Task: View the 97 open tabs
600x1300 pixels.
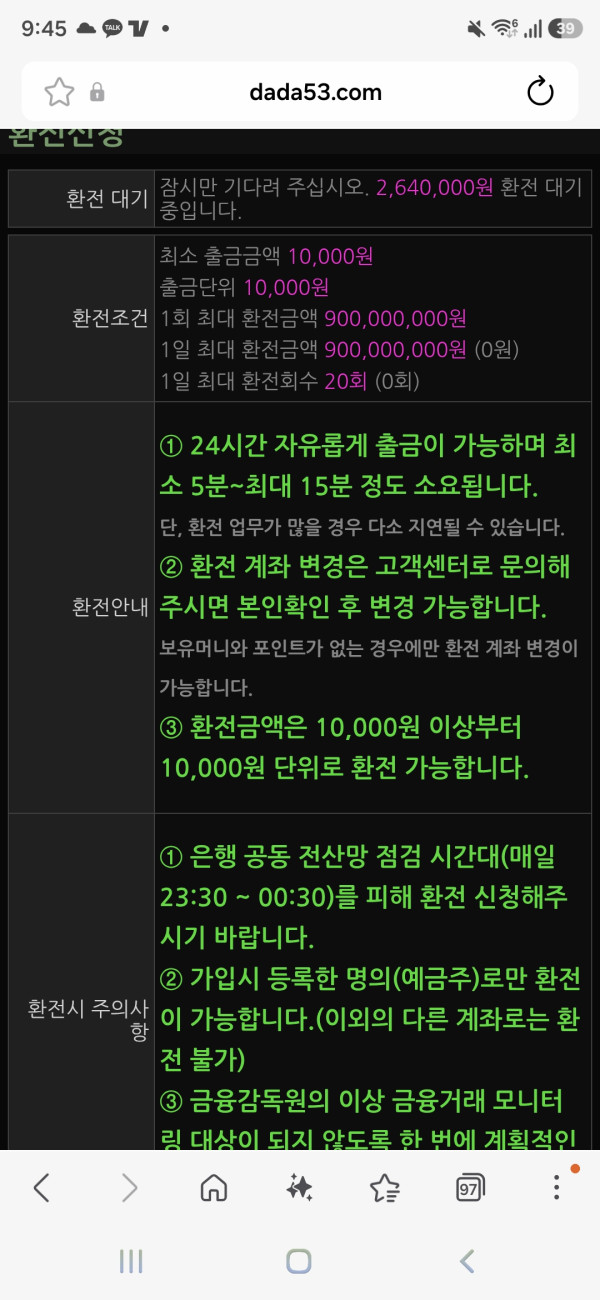Action: tap(470, 1187)
